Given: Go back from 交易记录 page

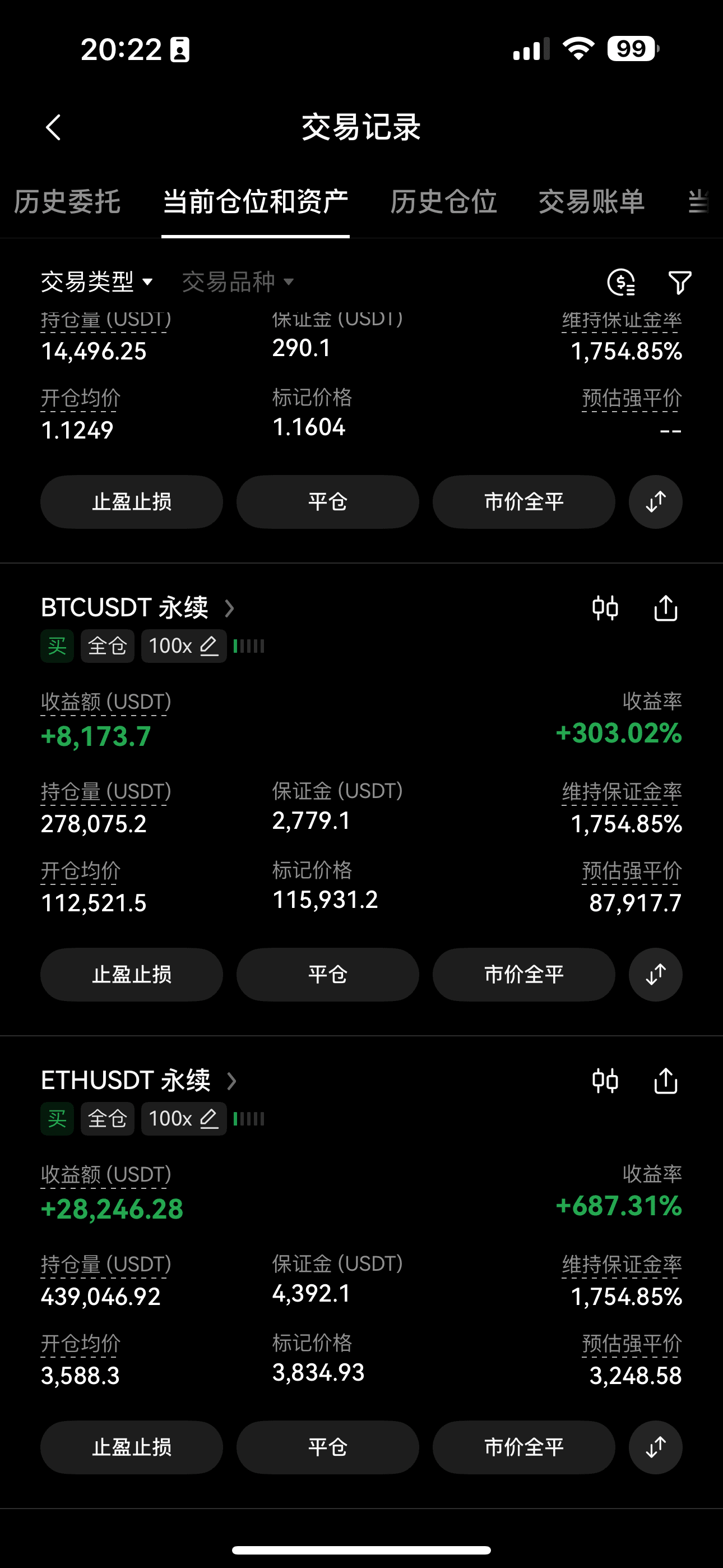Looking at the screenshot, I should [x=54, y=127].
